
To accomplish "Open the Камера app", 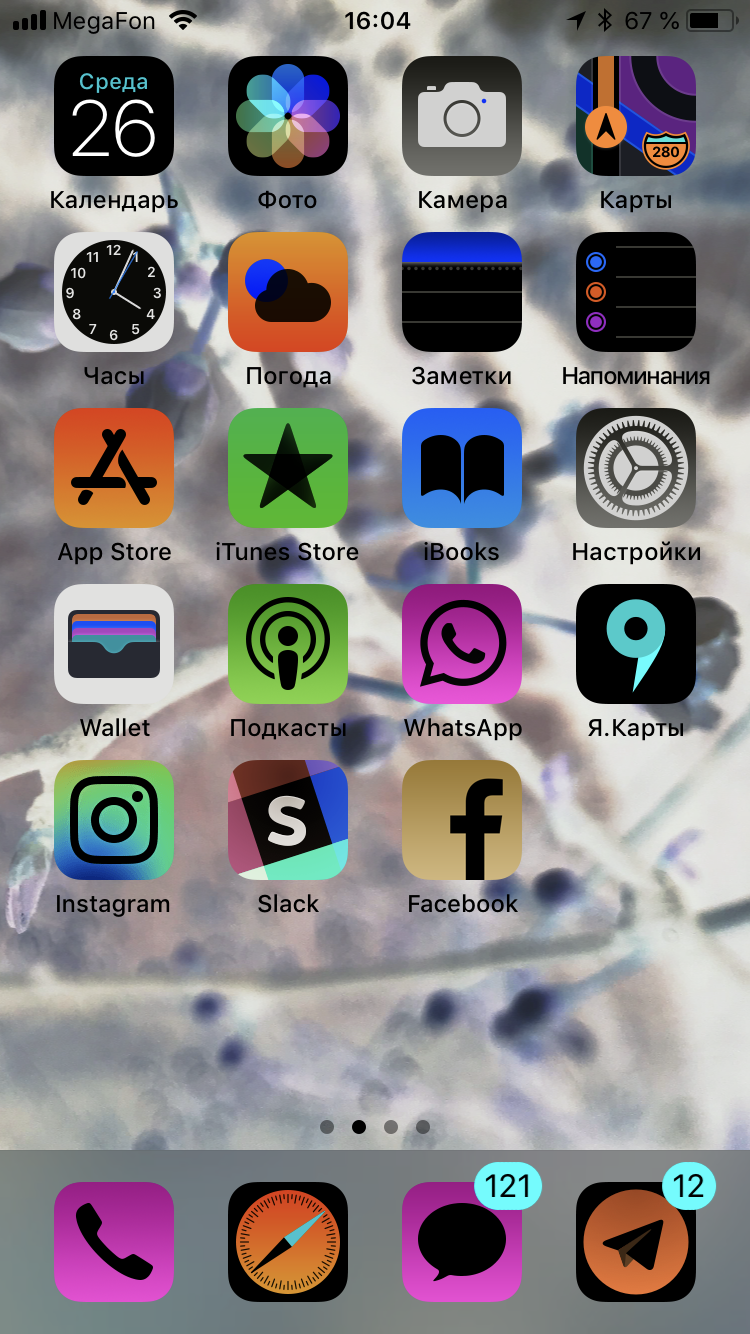I will coord(462,116).
